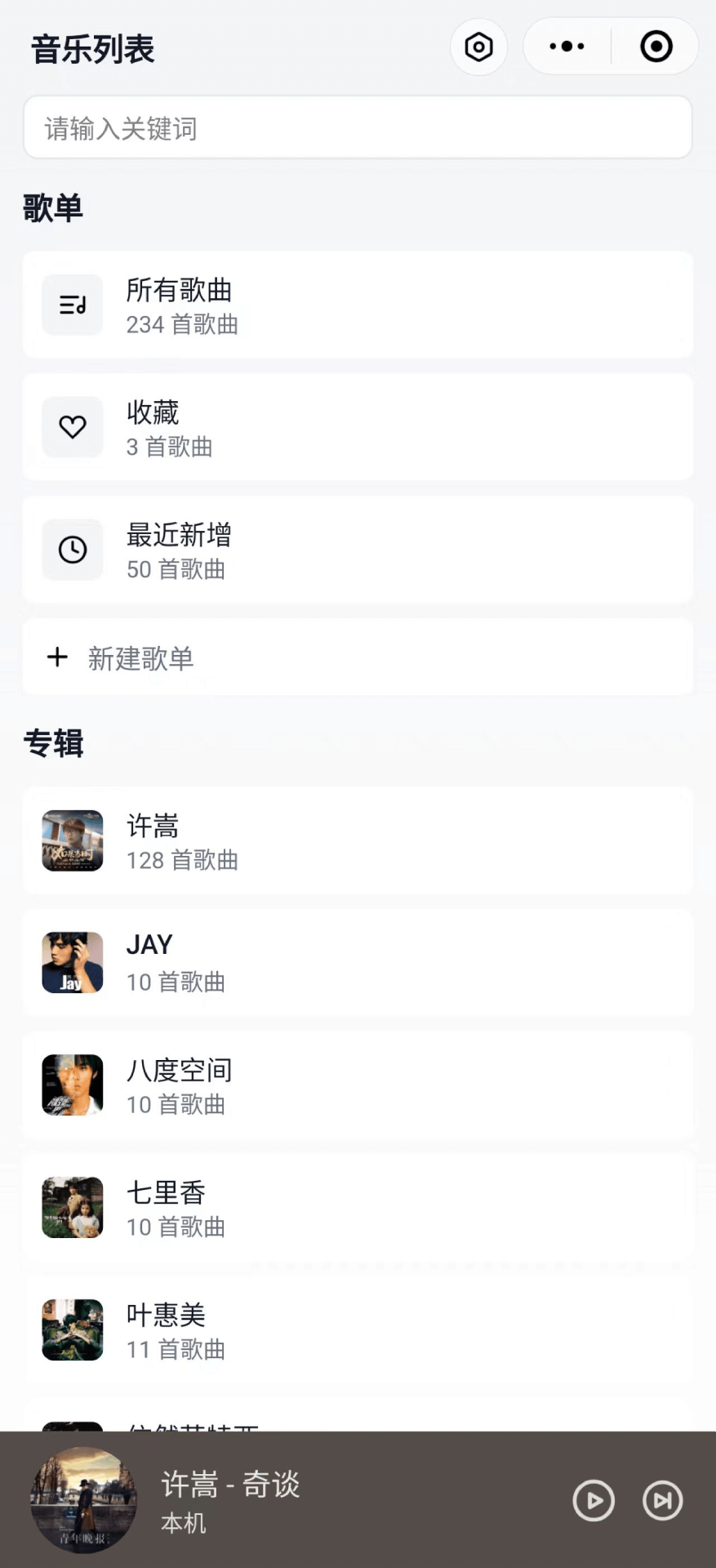The width and height of the screenshot is (716, 1568).
Task: Focus the keyword search field
Action: point(358,128)
